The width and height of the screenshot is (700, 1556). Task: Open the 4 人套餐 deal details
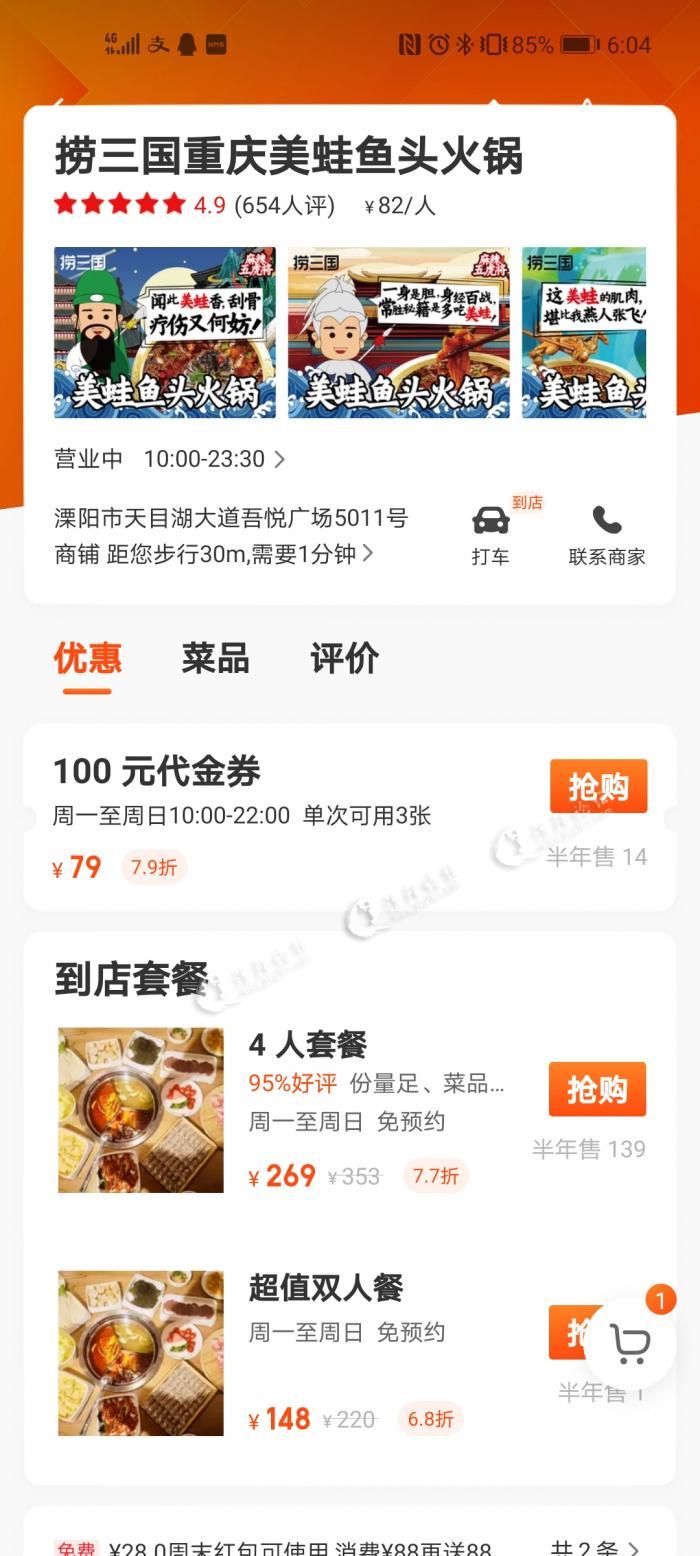pyautogui.click(x=307, y=1045)
